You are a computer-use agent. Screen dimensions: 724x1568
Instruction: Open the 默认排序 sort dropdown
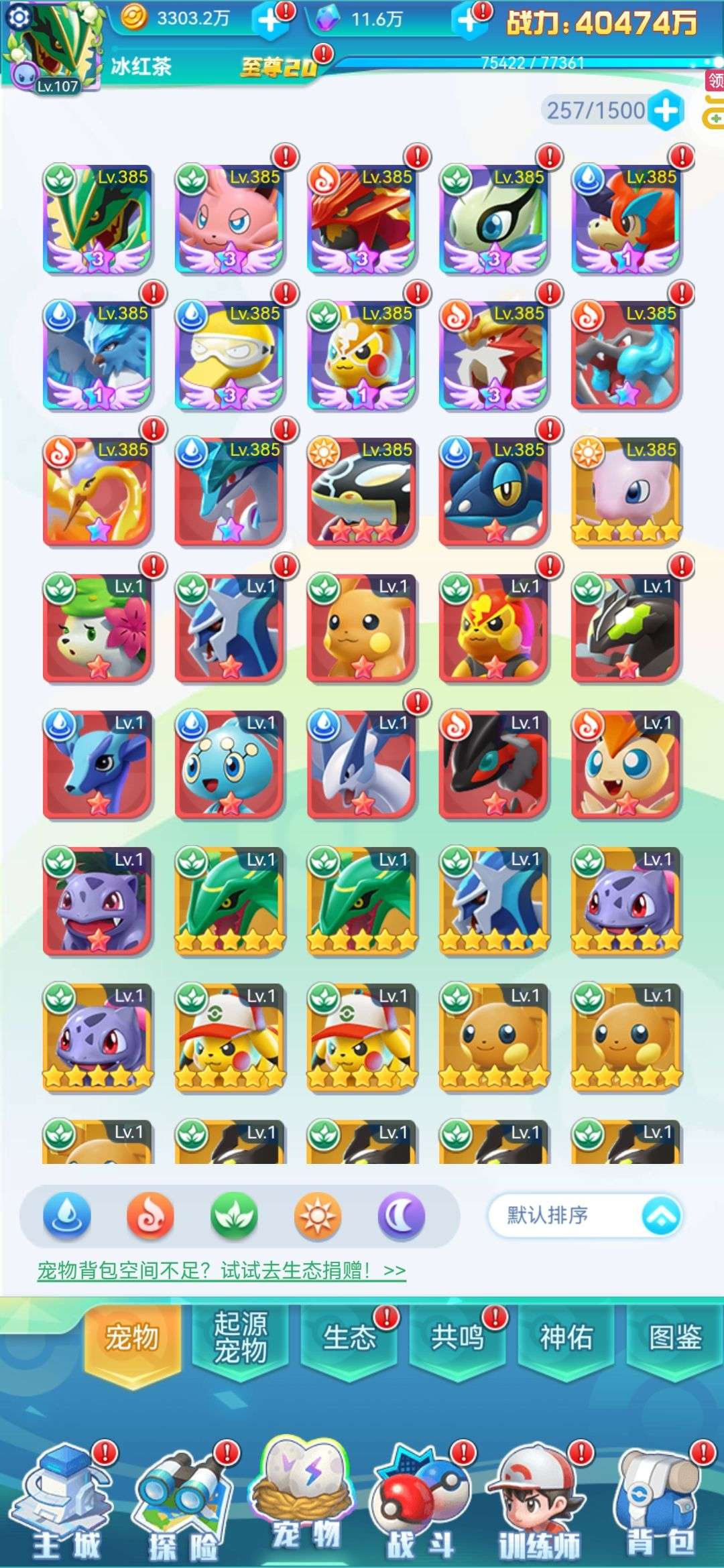coord(585,1216)
